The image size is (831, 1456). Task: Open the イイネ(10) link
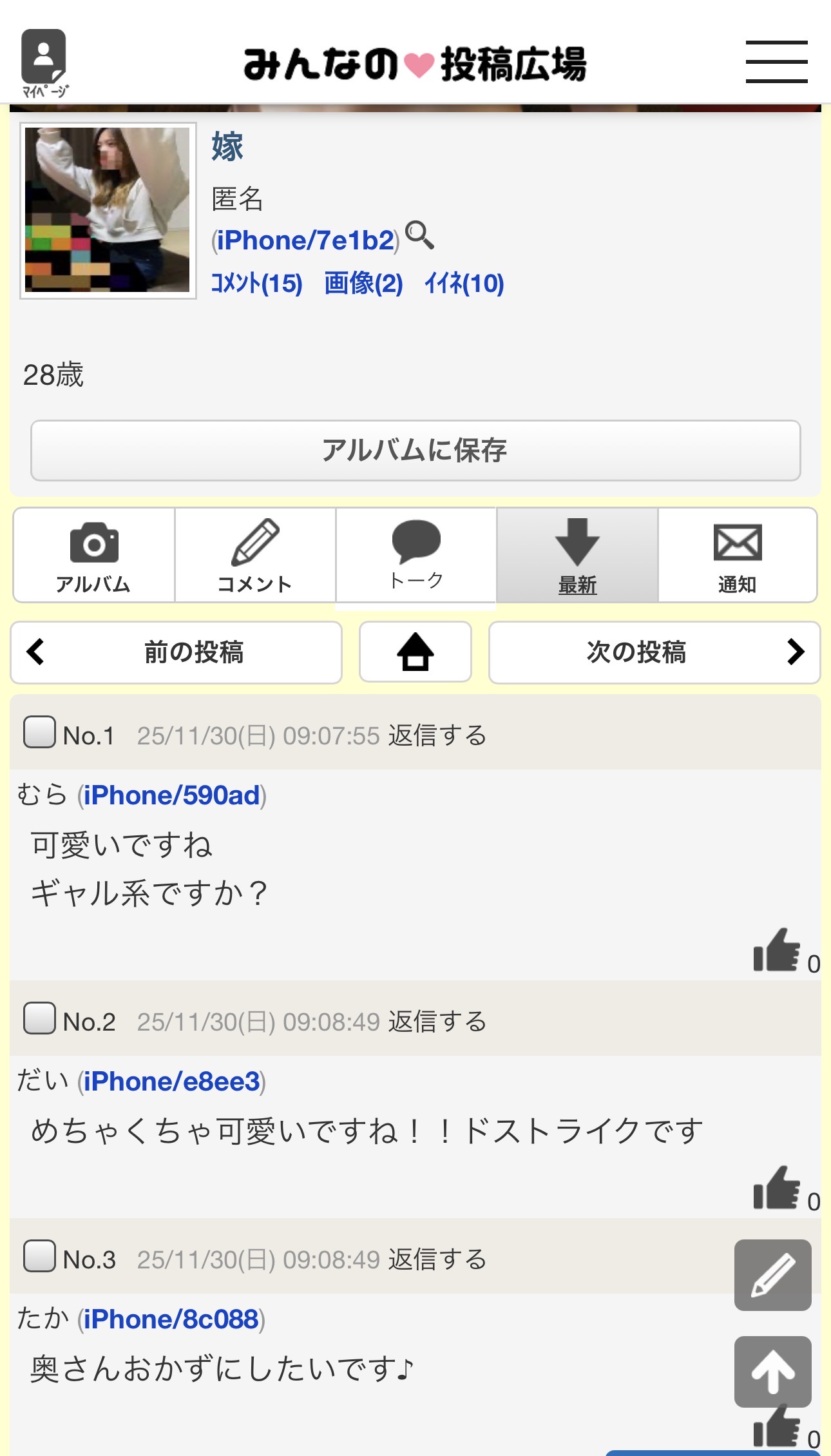point(466,284)
